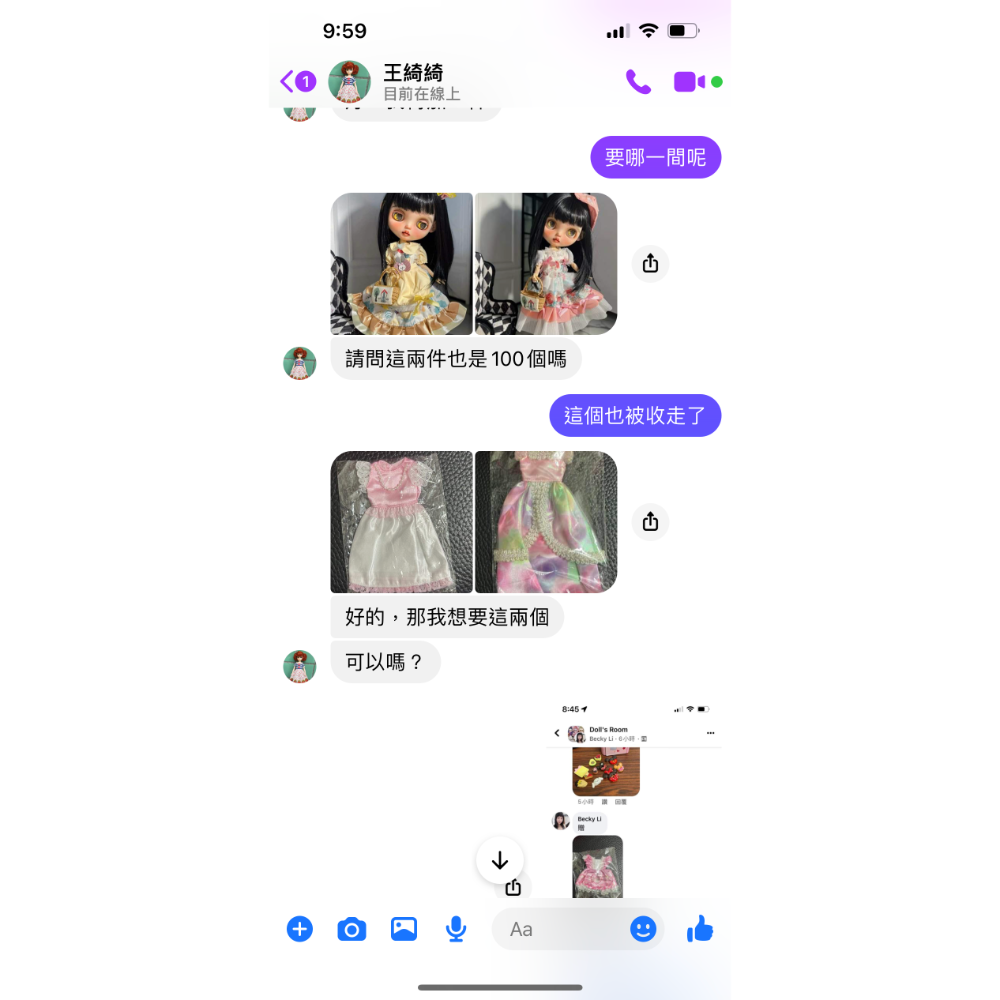Open the camera to take a photo
The width and height of the screenshot is (1000, 1000).
[x=351, y=929]
